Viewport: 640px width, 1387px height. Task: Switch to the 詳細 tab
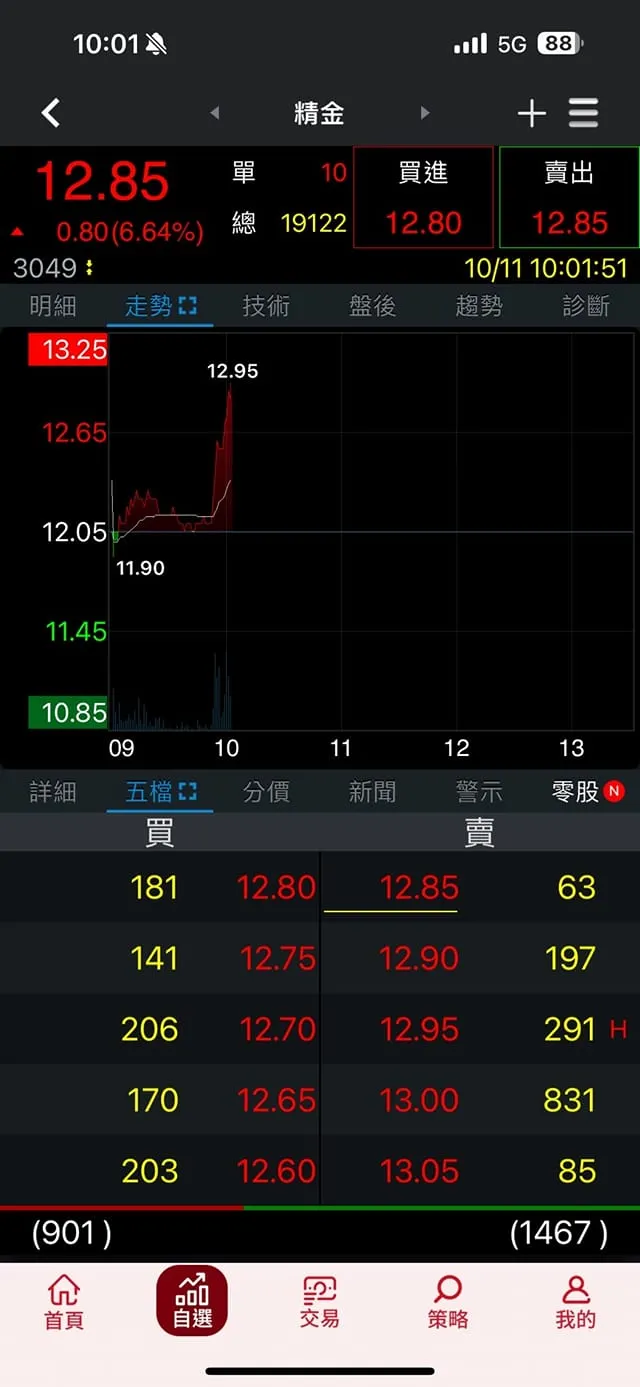(53, 792)
